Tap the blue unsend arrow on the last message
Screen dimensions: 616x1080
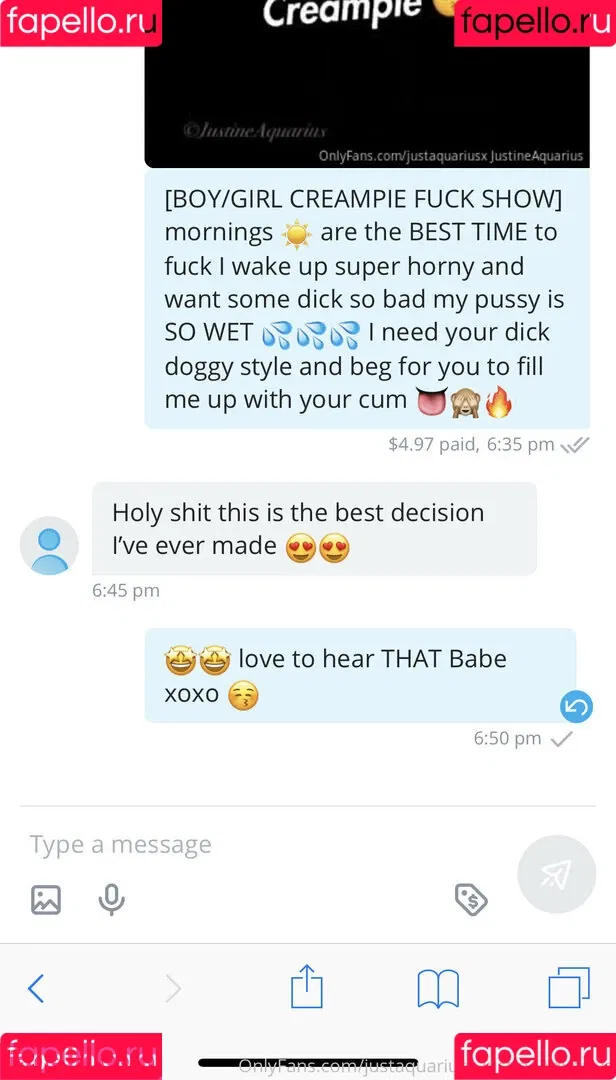(x=576, y=707)
